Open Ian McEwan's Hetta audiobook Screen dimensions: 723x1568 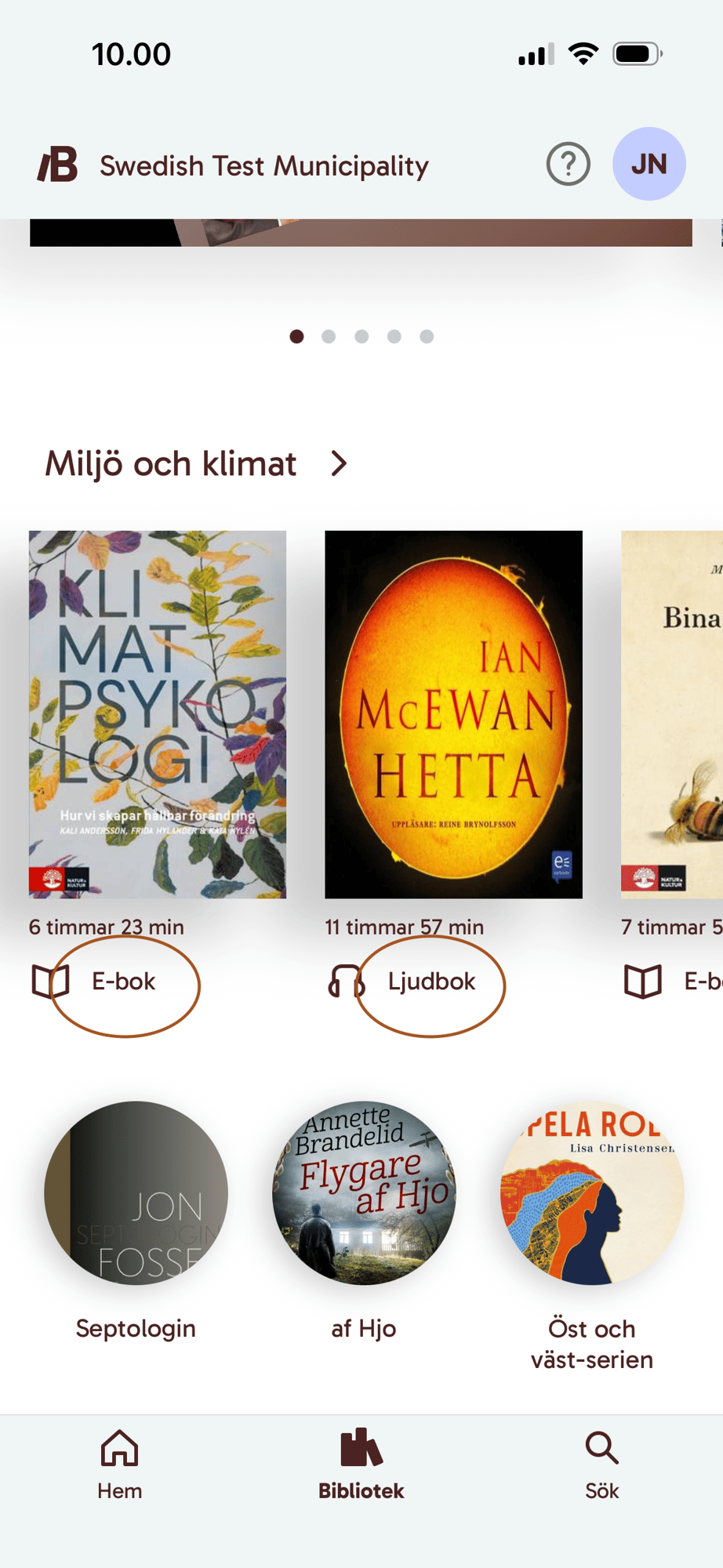[x=453, y=714]
